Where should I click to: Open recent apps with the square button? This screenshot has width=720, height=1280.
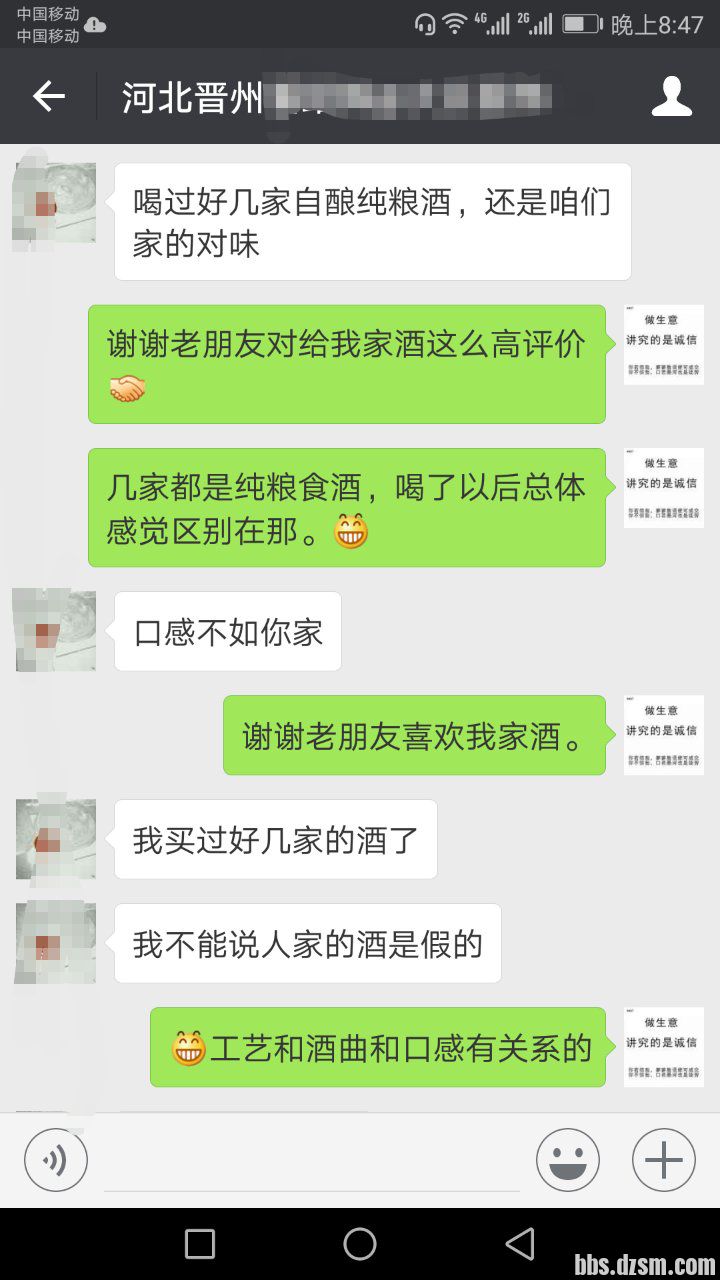200,1244
